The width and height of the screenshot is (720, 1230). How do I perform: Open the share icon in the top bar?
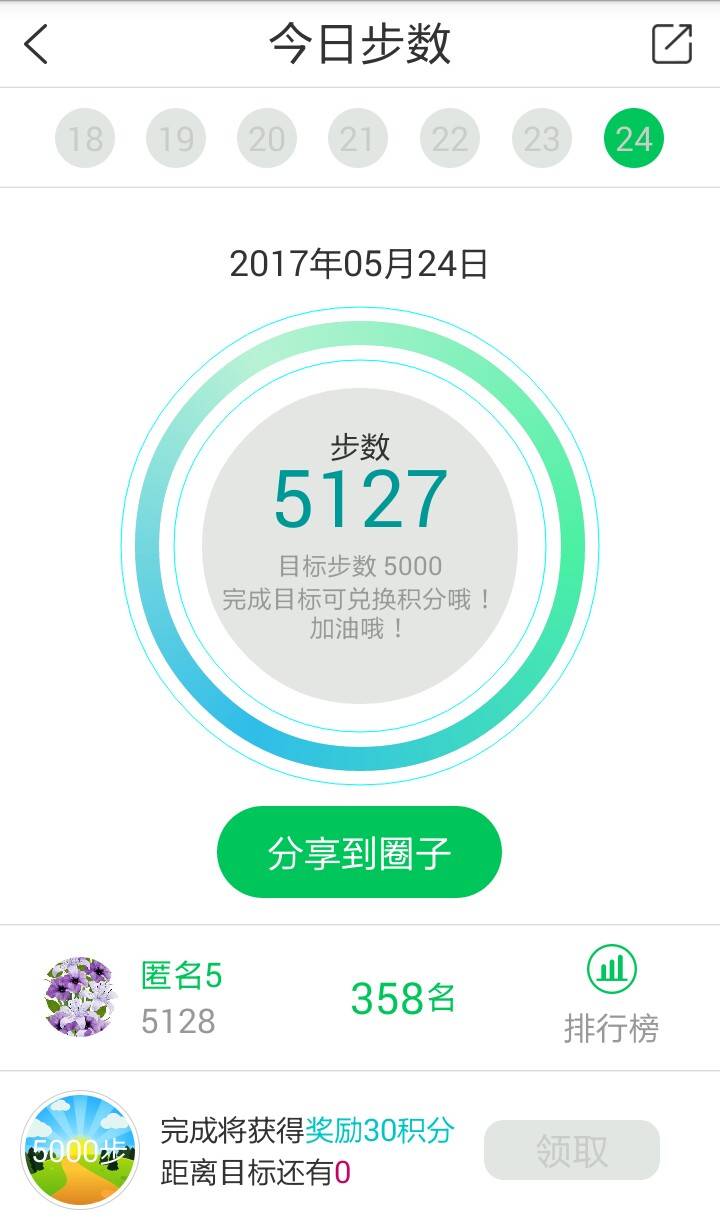point(672,45)
